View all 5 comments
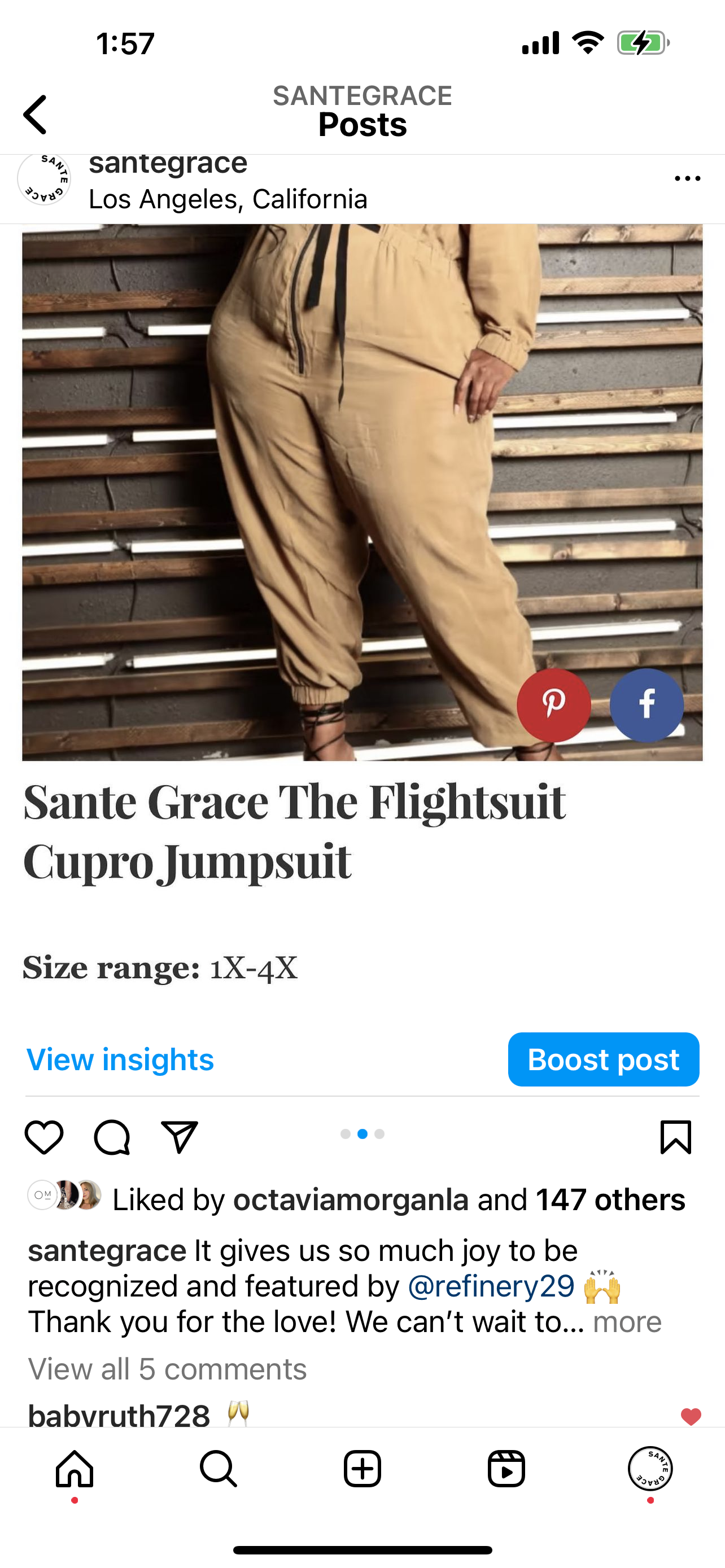This screenshot has height=1568, width=725. pyautogui.click(x=167, y=1369)
